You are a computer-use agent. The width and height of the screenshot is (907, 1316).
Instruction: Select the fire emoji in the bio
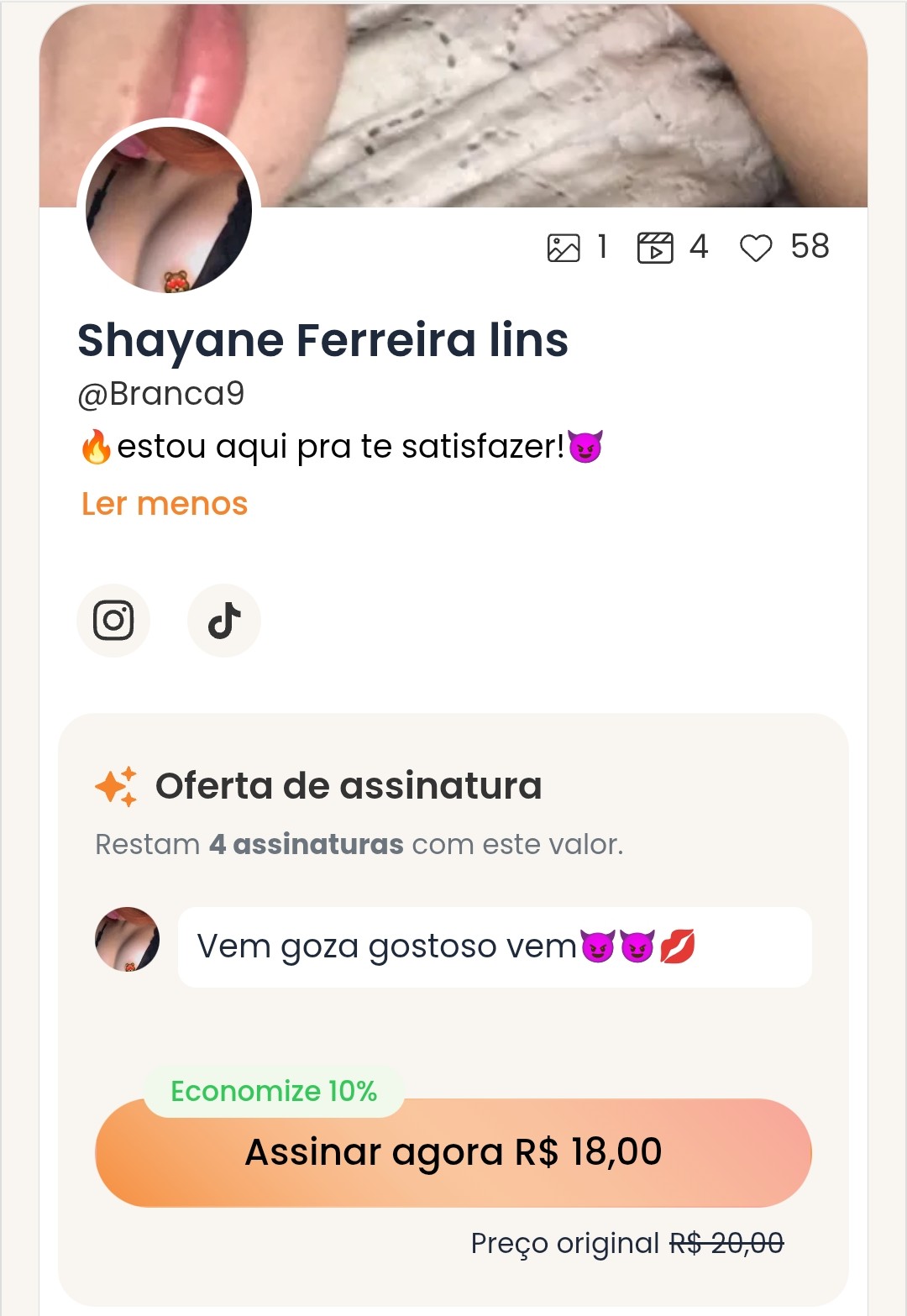(x=95, y=446)
